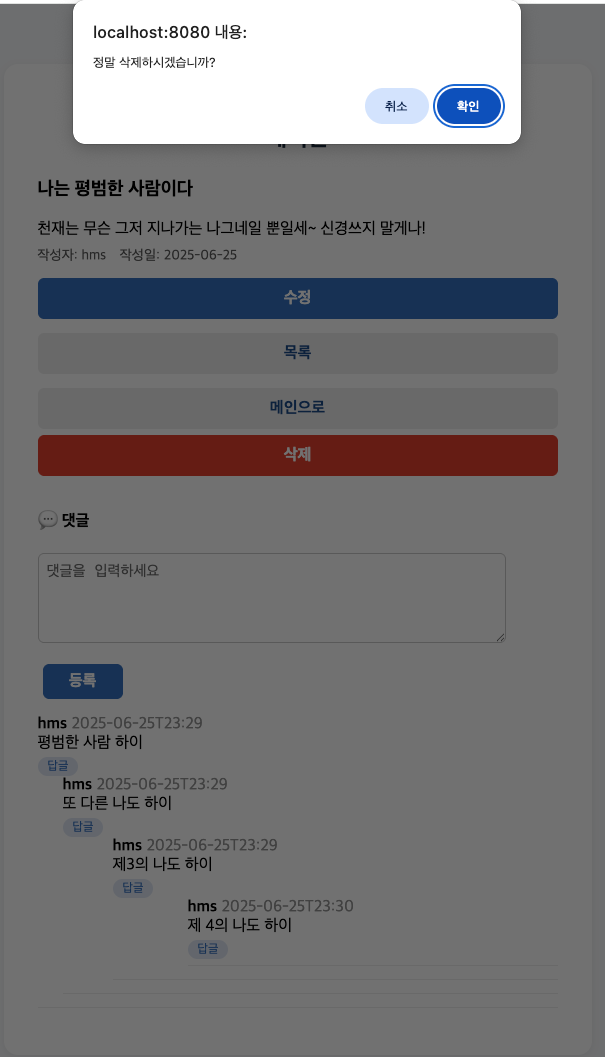Reply to the comment 제3의 나도 하이
The height and width of the screenshot is (1057, 605).
tap(133, 888)
